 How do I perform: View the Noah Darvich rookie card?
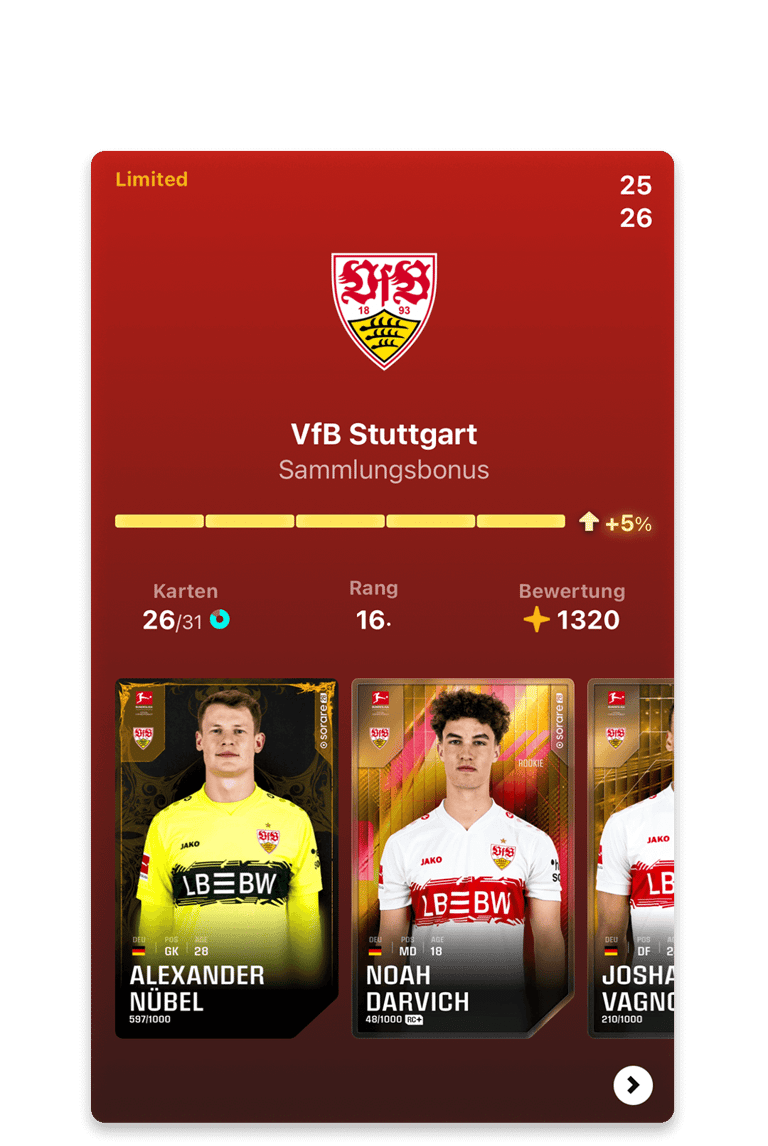(462, 858)
